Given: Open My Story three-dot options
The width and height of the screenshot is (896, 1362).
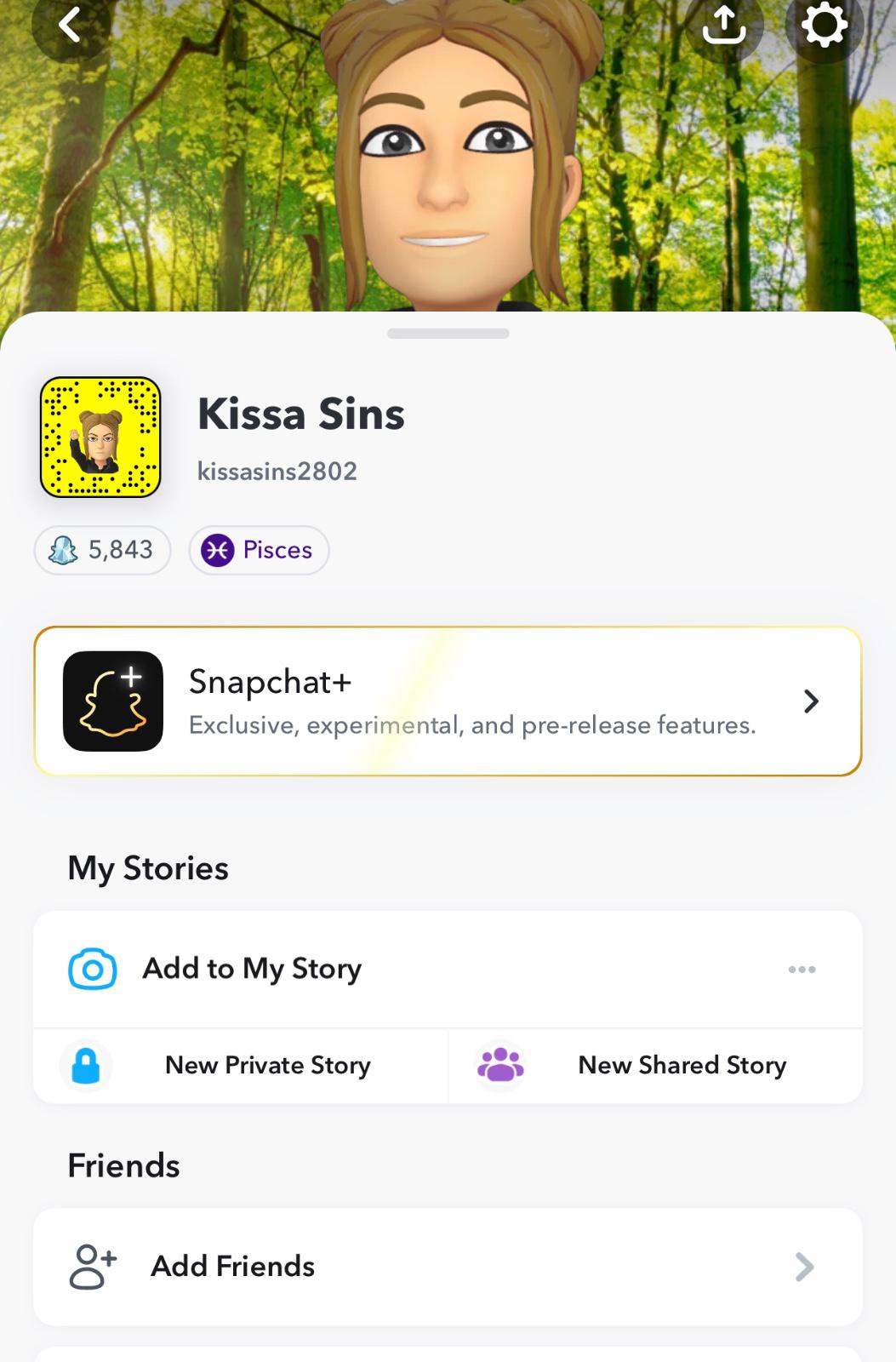Looking at the screenshot, I should [x=802, y=970].
